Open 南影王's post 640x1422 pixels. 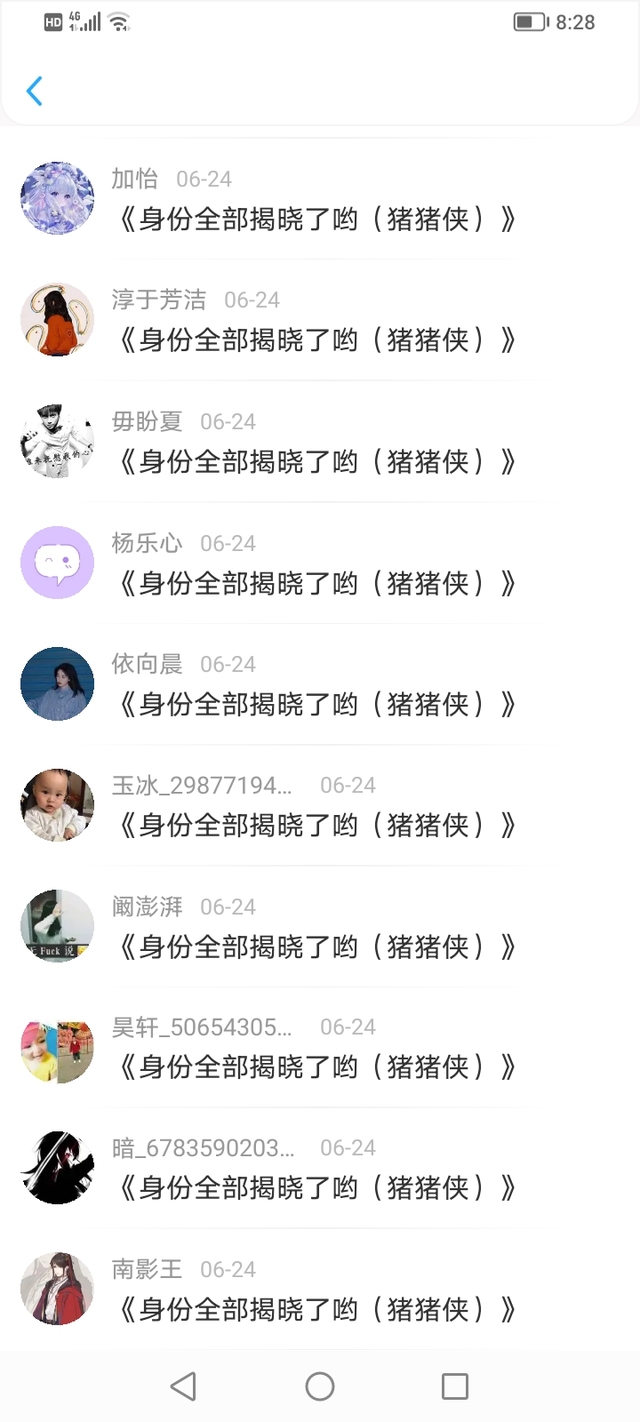tap(316, 1309)
